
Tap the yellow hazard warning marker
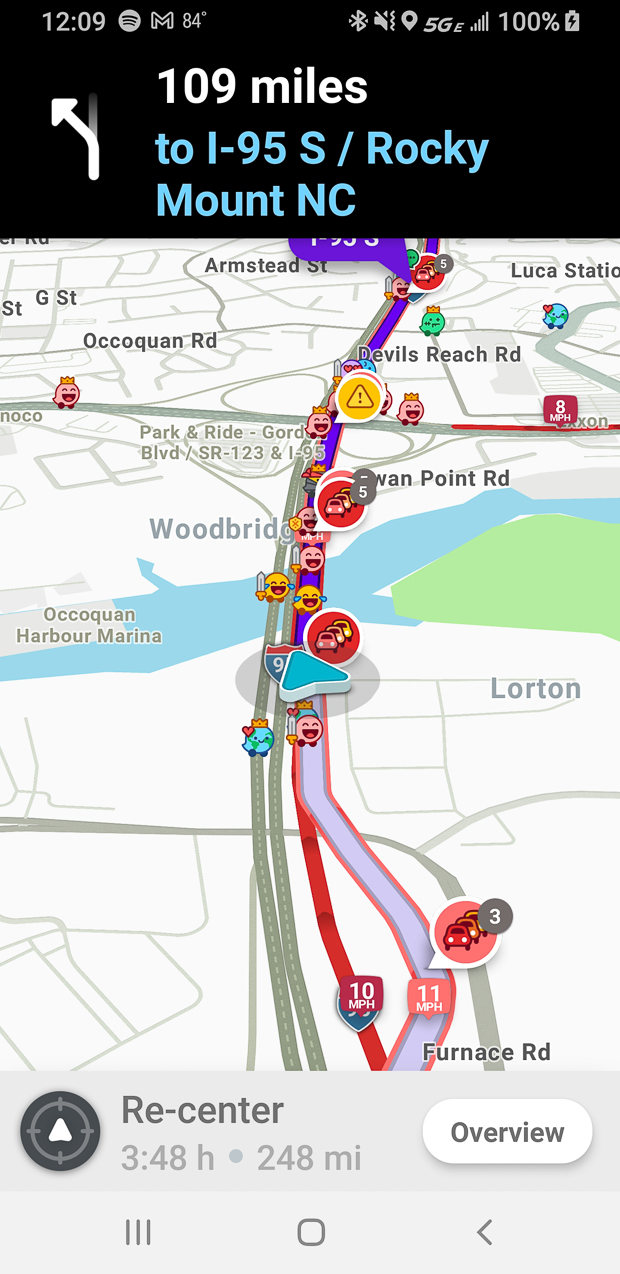[x=360, y=398]
